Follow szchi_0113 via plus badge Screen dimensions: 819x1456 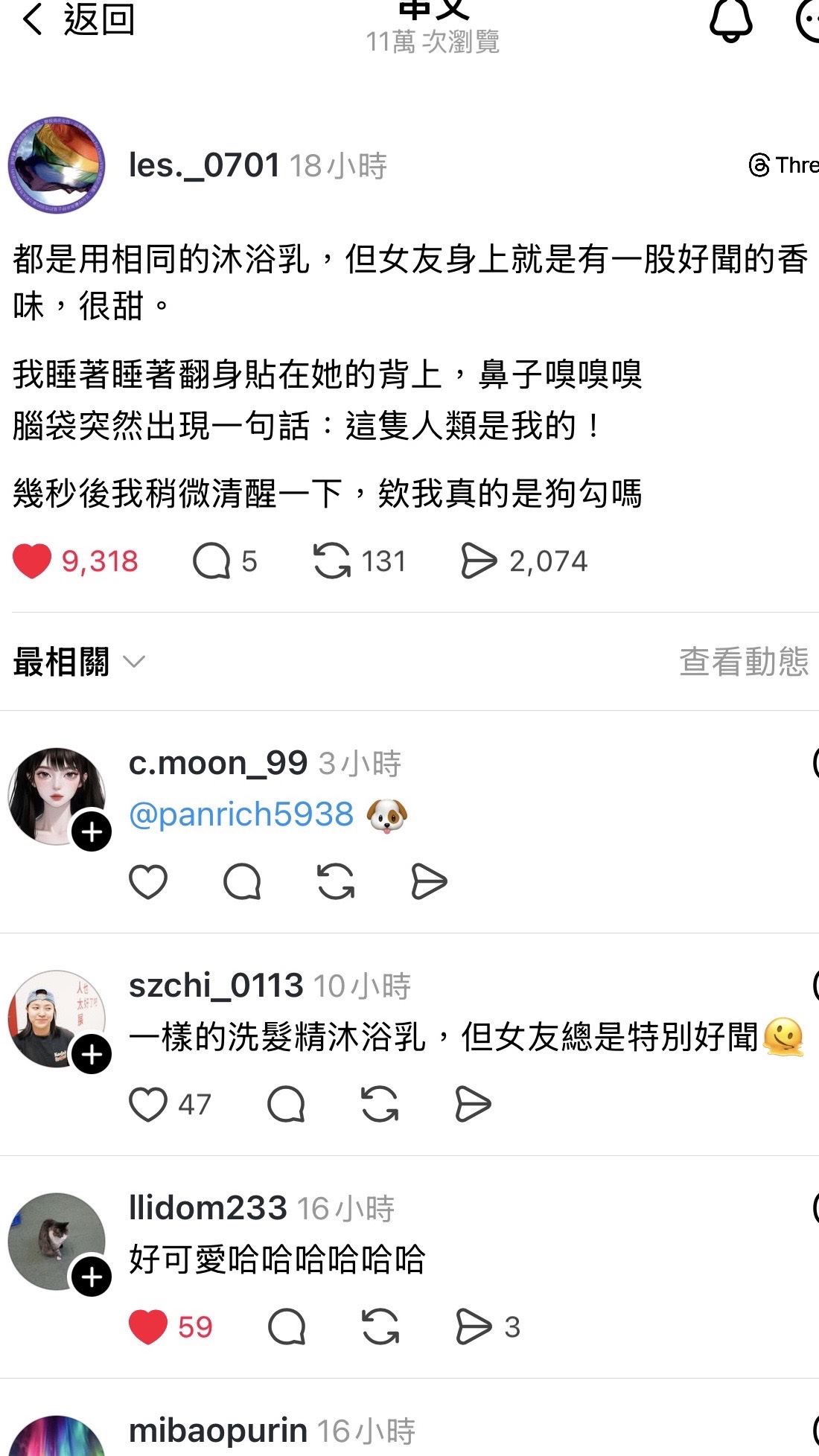pyautogui.click(x=92, y=1054)
